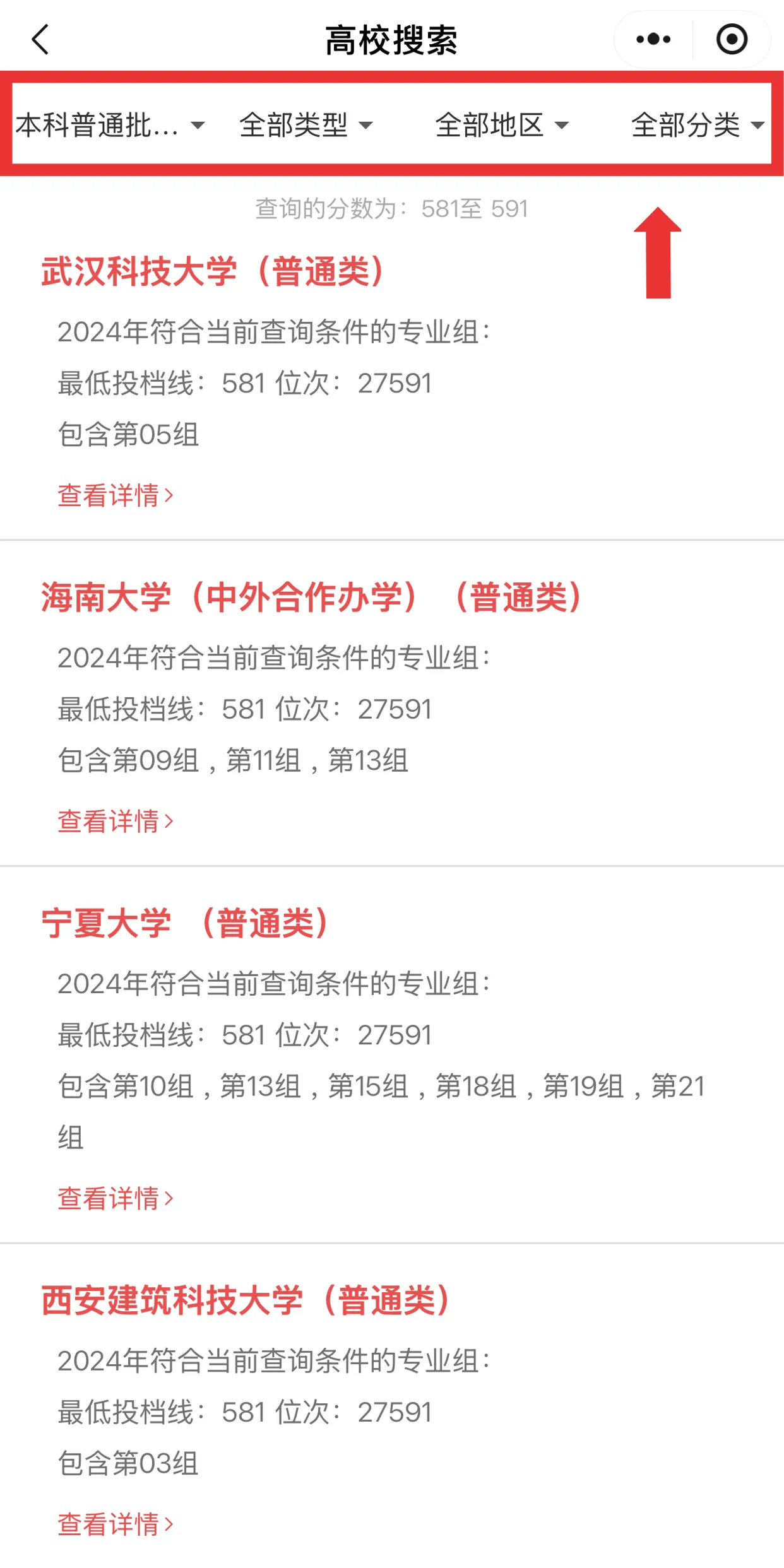The width and height of the screenshot is (784, 1568).
Task: Open the 全部类型 filter dropdown
Action: 306,125
